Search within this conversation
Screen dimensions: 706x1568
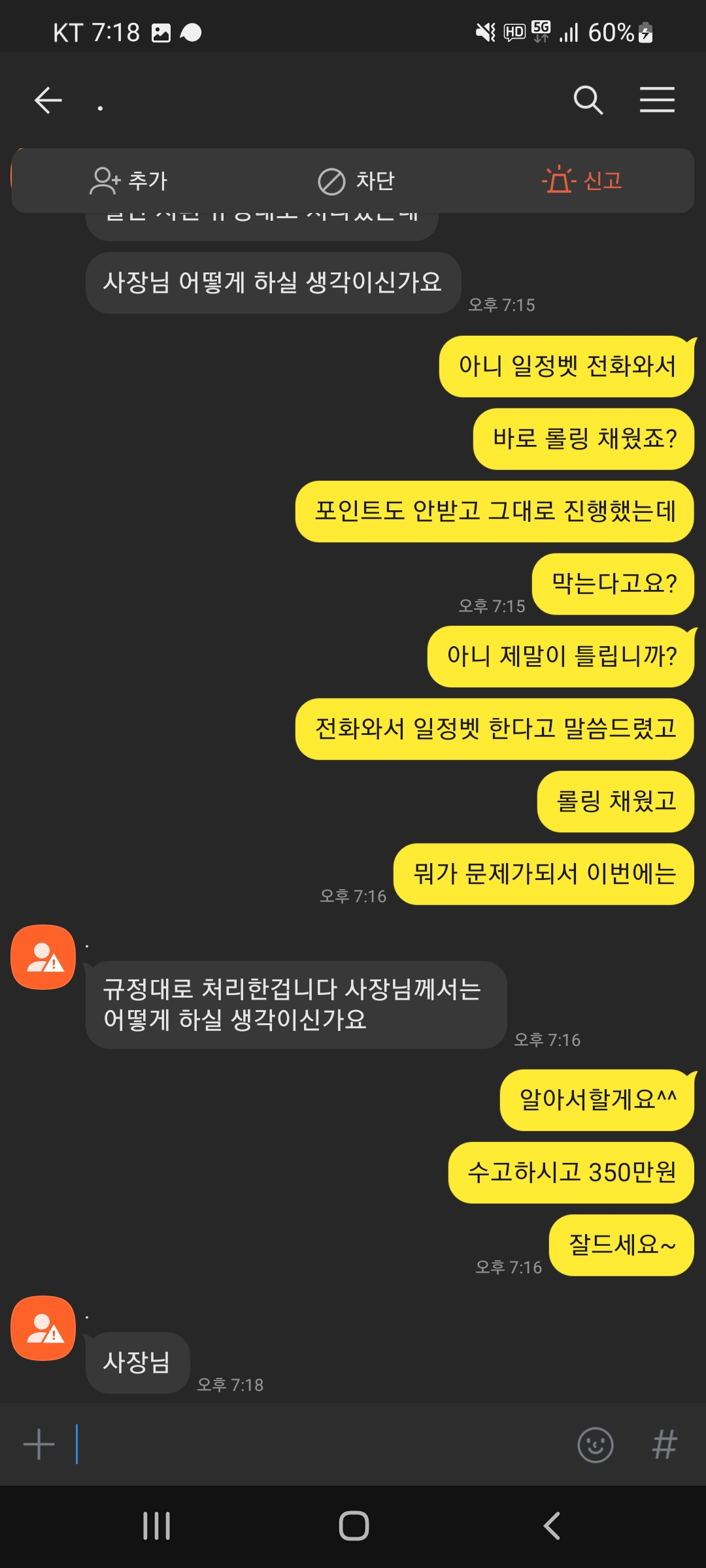[588, 101]
